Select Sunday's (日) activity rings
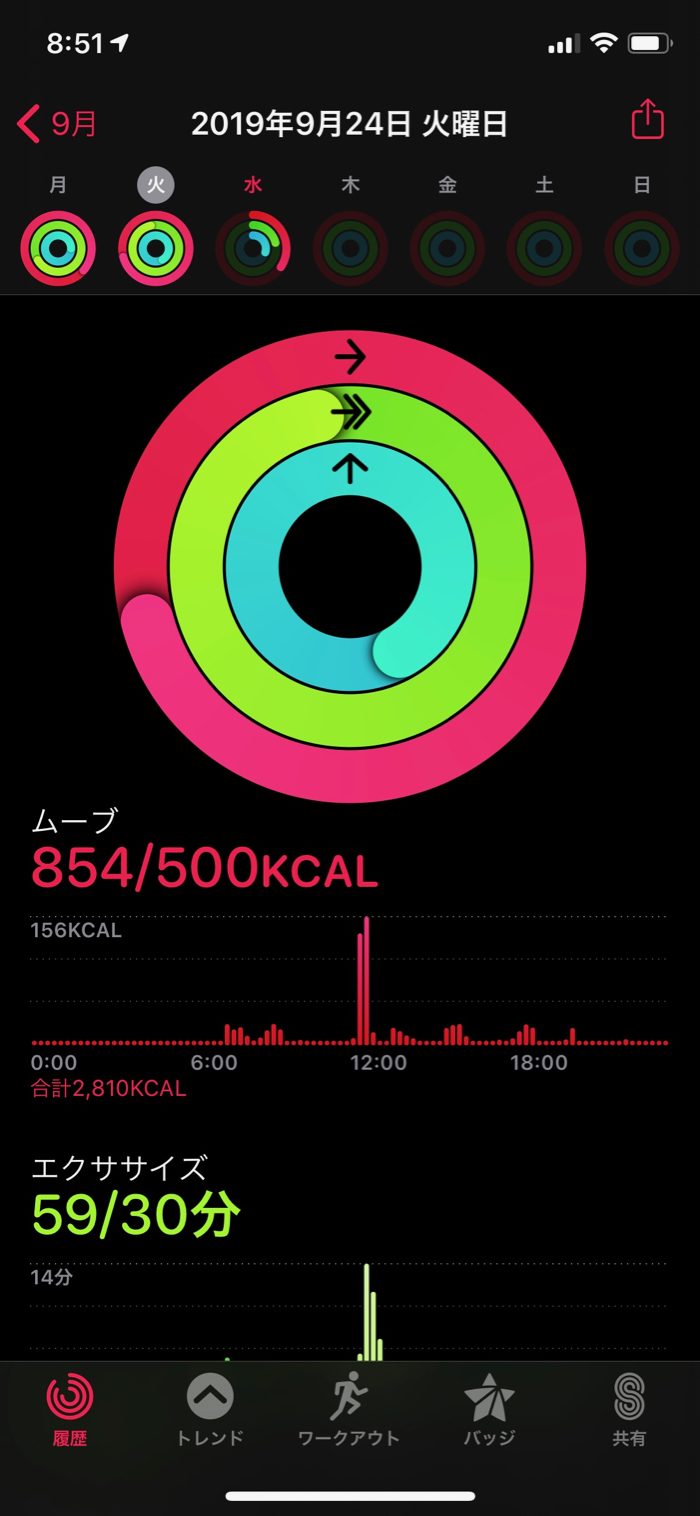The height and width of the screenshot is (1516, 700). (x=642, y=248)
